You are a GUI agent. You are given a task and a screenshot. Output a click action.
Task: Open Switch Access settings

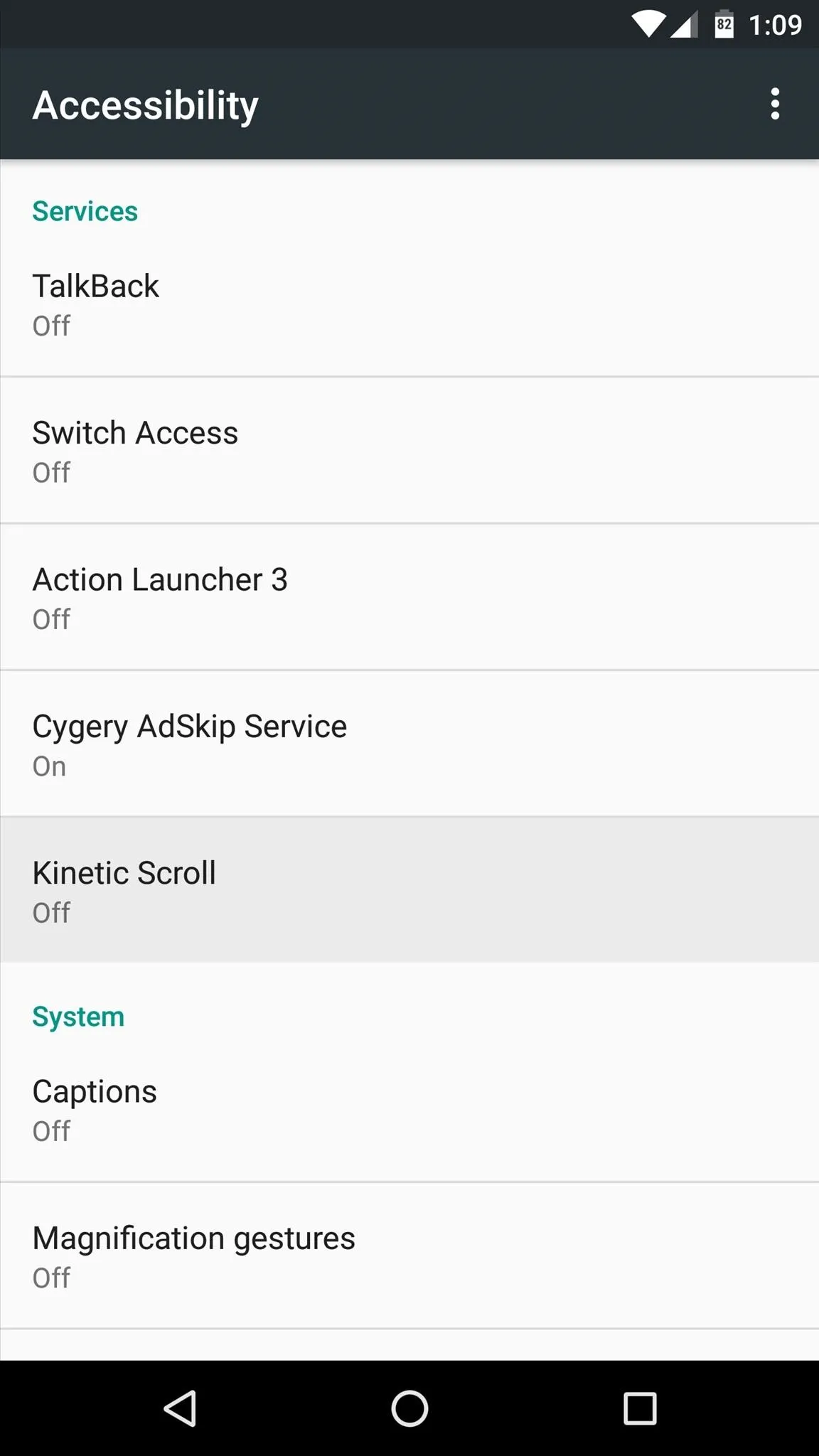pos(409,451)
